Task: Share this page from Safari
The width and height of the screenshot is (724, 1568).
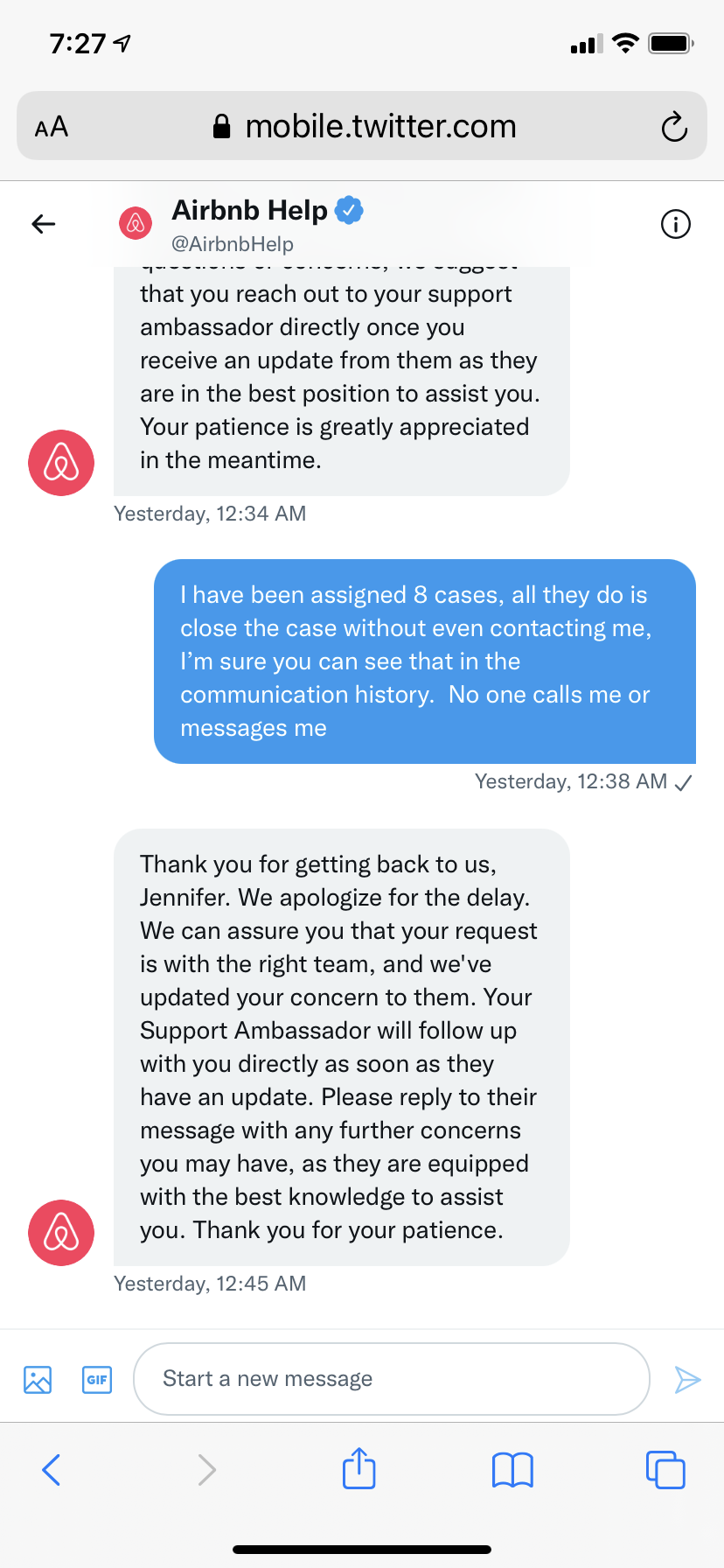Action: [359, 1469]
